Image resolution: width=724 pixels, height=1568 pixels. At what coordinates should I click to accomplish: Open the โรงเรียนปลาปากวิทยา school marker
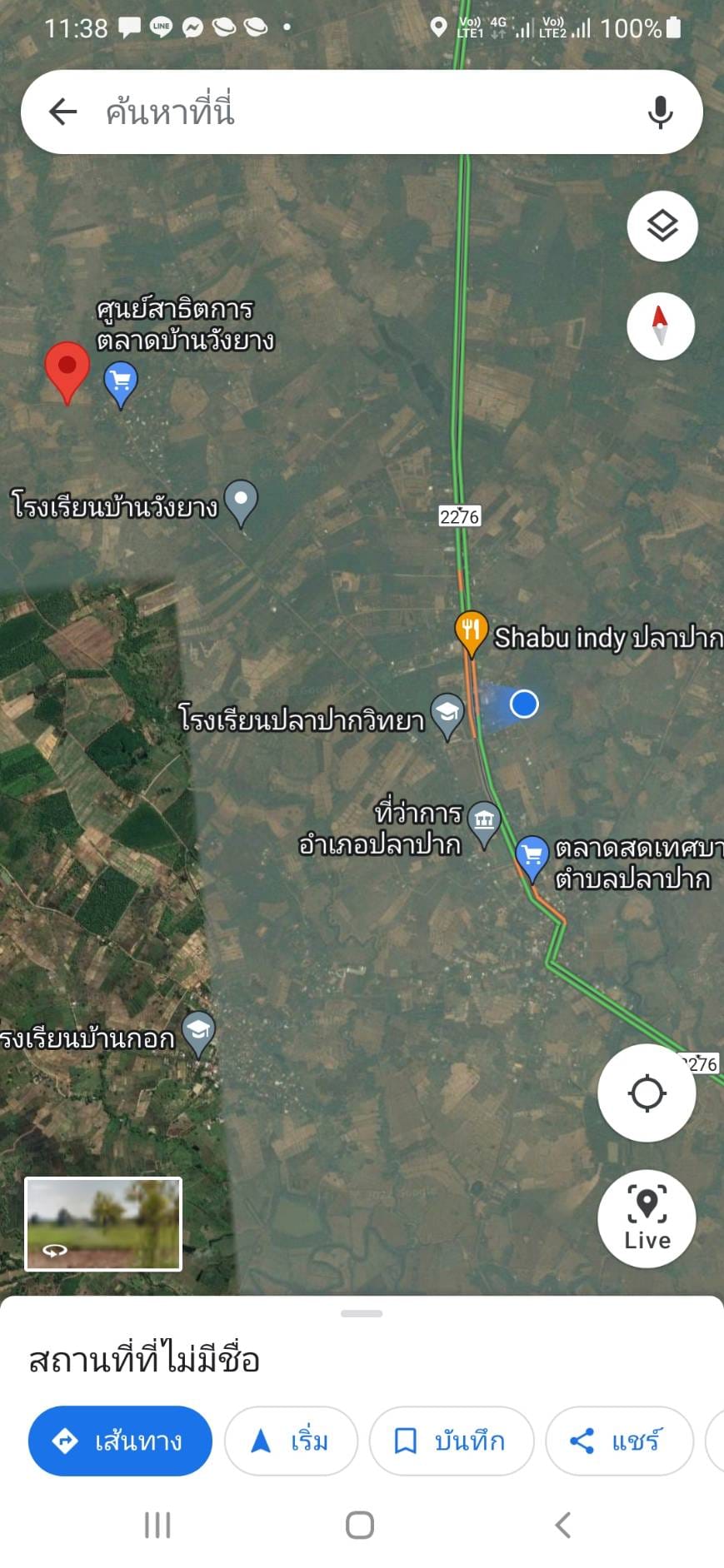coord(447,715)
